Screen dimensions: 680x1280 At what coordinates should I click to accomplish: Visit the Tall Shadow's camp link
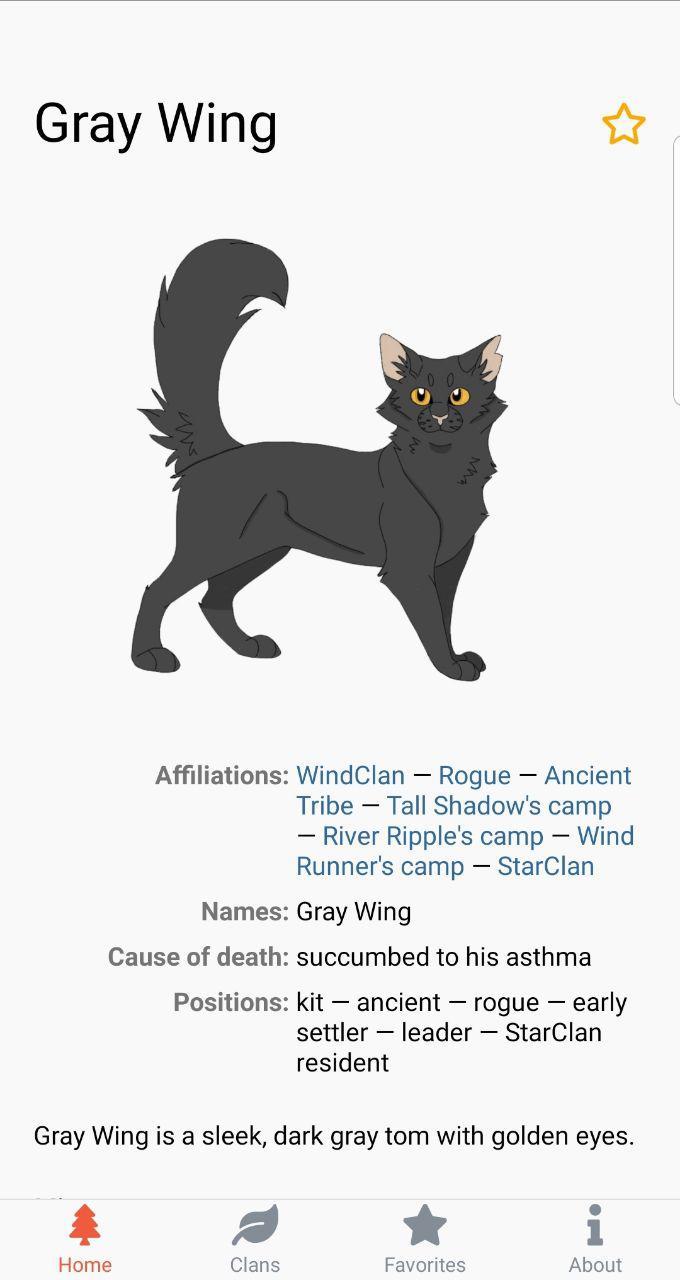(498, 806)
